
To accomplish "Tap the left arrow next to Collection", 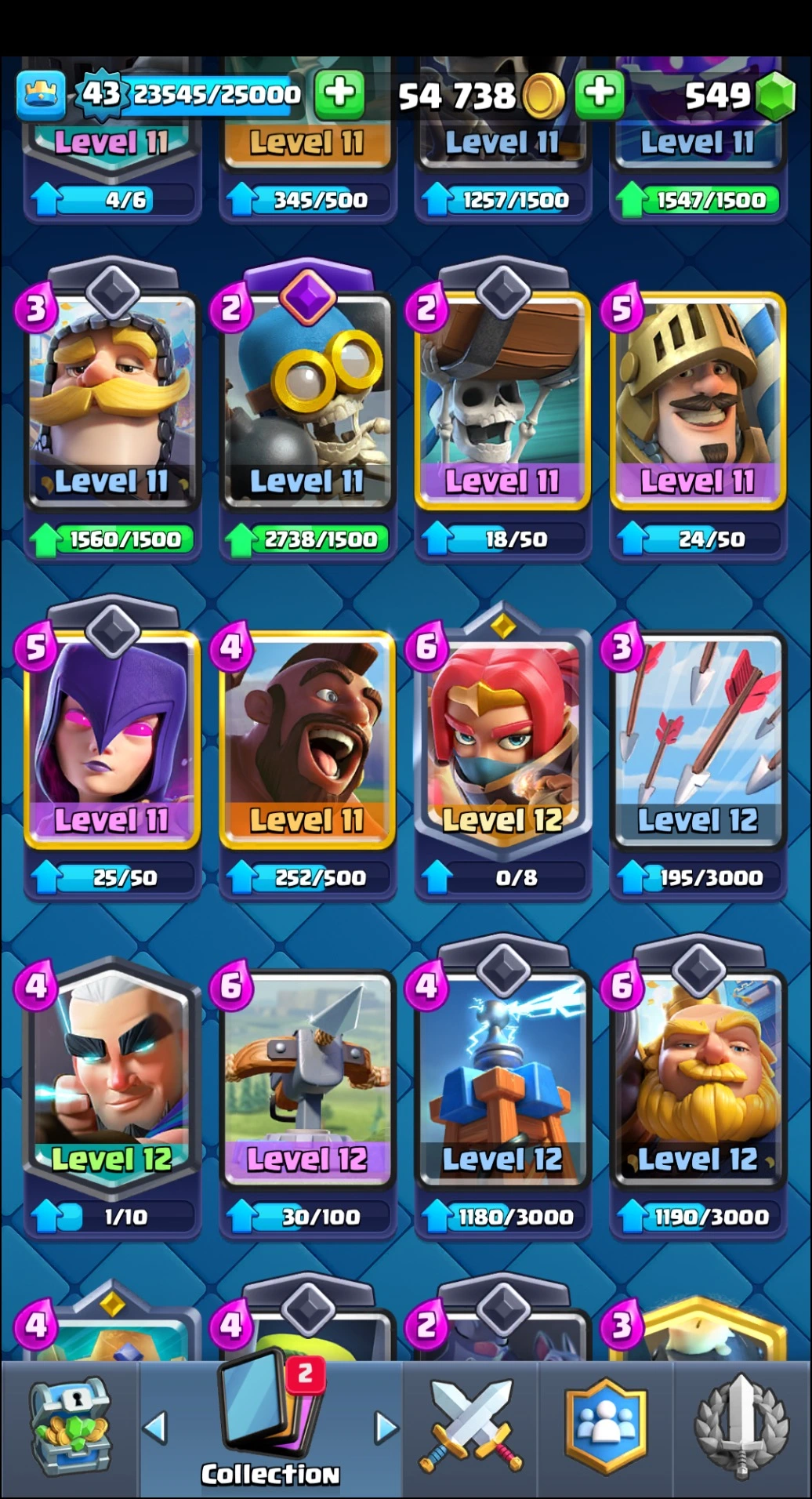I will [x=155, y=1427].
